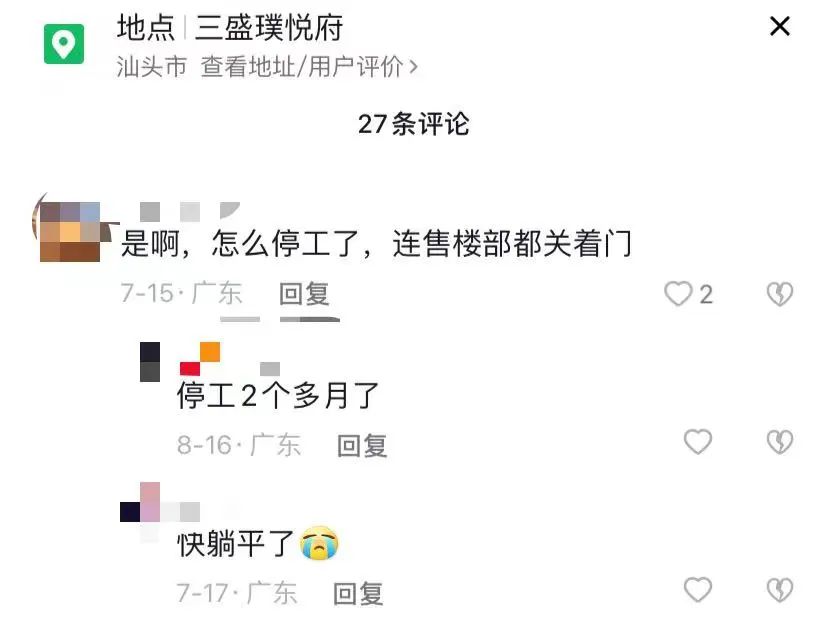Like the comment 快躺平了
This screenshot has height=622, width=821.
point(697,590)
